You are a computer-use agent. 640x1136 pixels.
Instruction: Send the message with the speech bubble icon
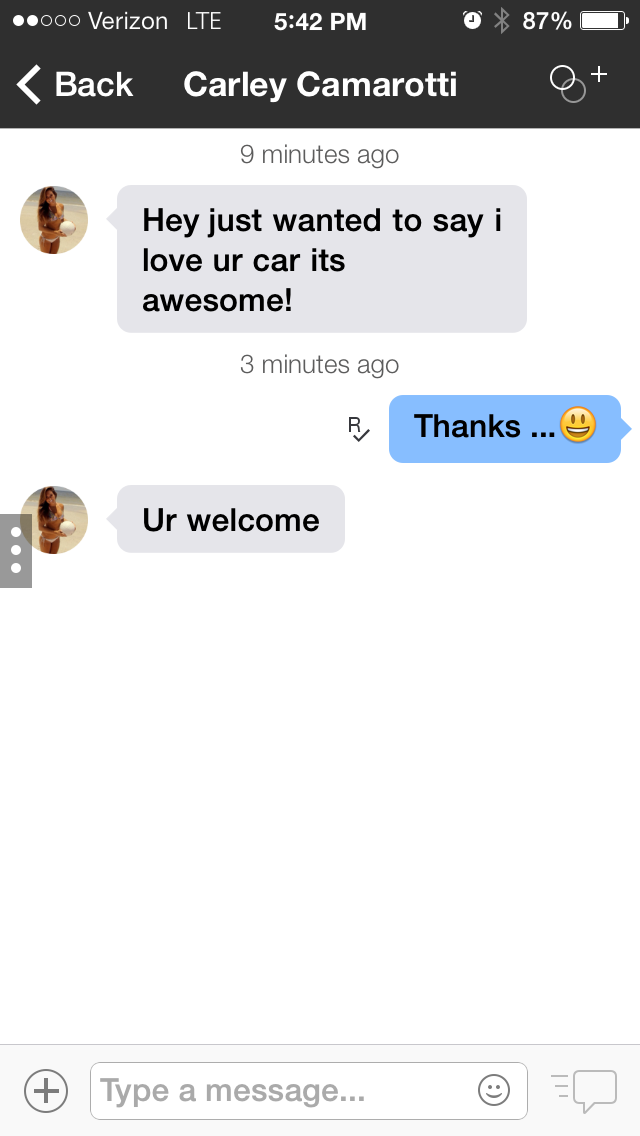585,1090
